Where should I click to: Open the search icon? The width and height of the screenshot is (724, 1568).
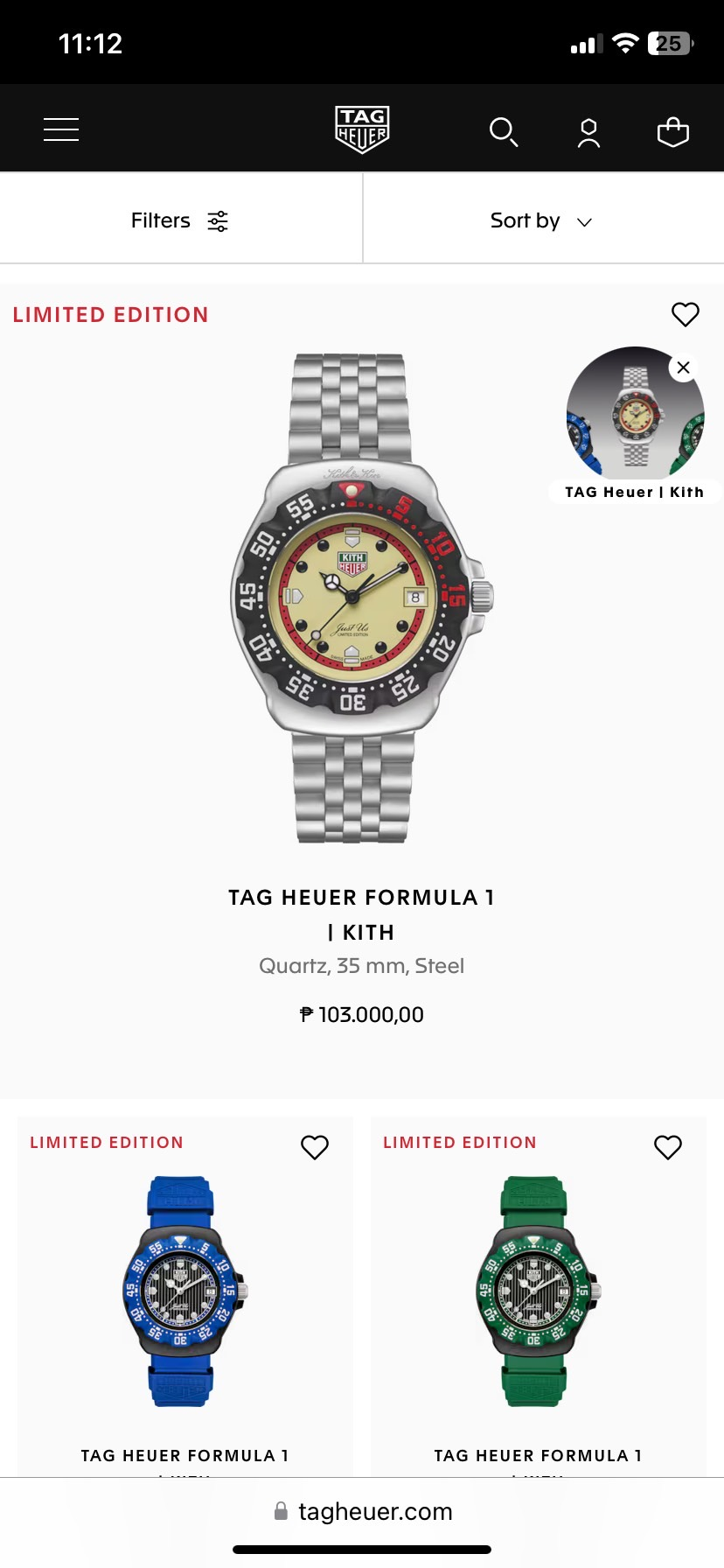pos(504,132)
